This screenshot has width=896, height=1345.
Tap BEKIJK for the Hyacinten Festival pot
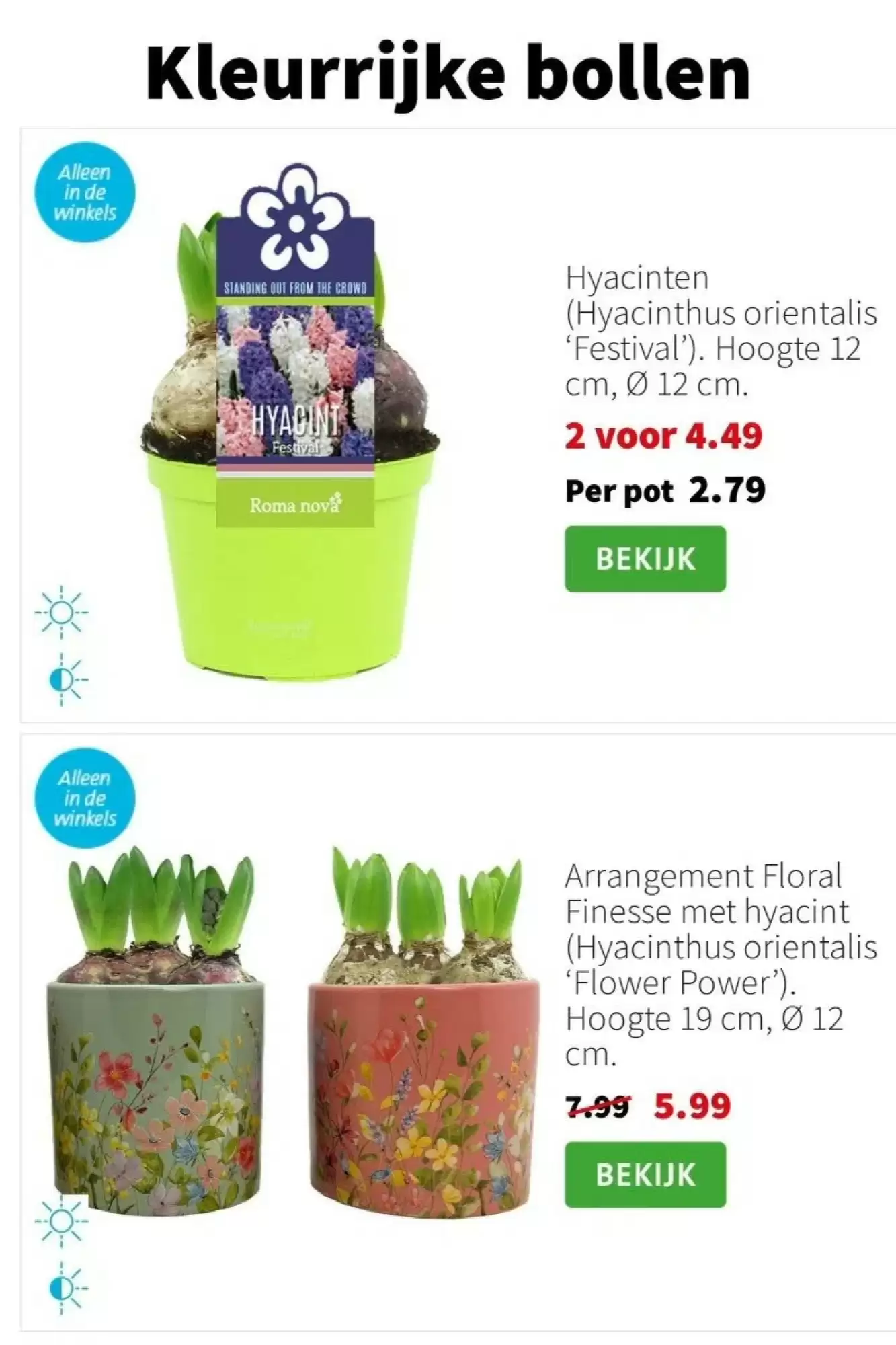tap(645, 559)
